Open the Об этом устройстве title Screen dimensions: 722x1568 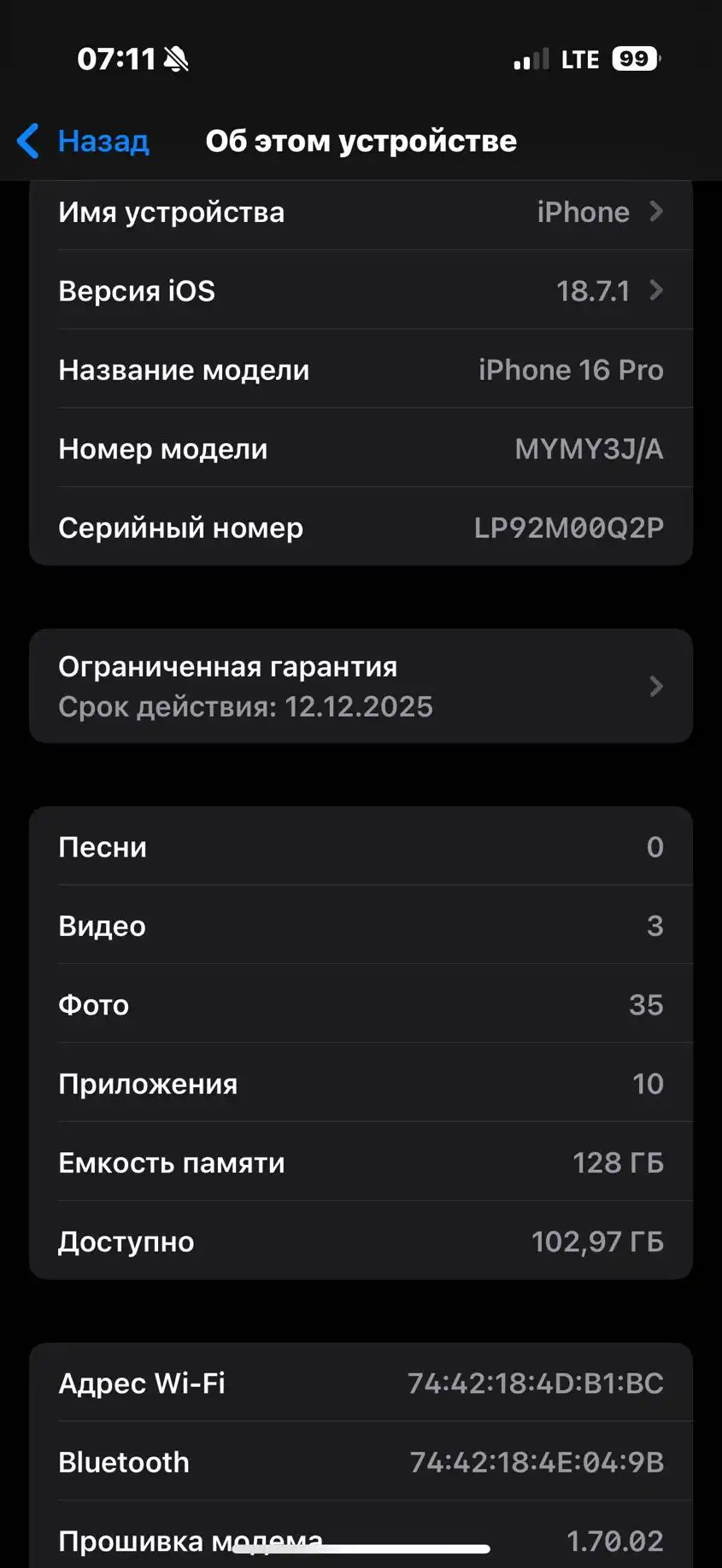click(x=361, y=141)
